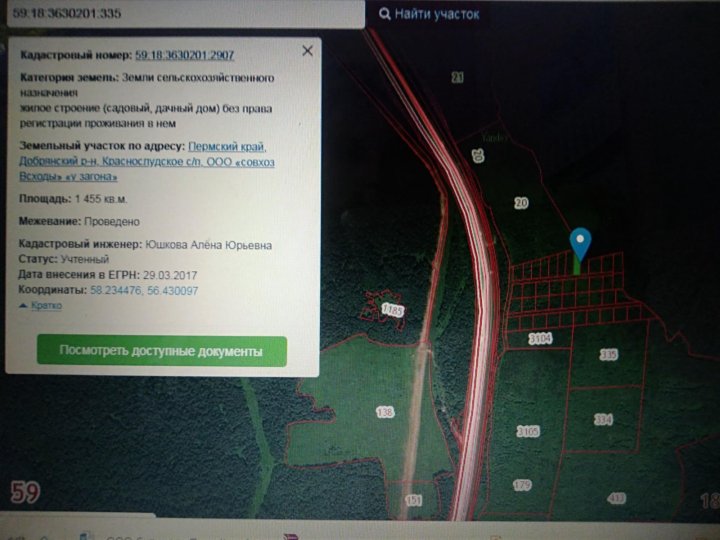Open cadastral number link 59:18:3630201:2907
The width and height of the screenshot is (720, 540).
pyautogui.click(x=184, y=55)
